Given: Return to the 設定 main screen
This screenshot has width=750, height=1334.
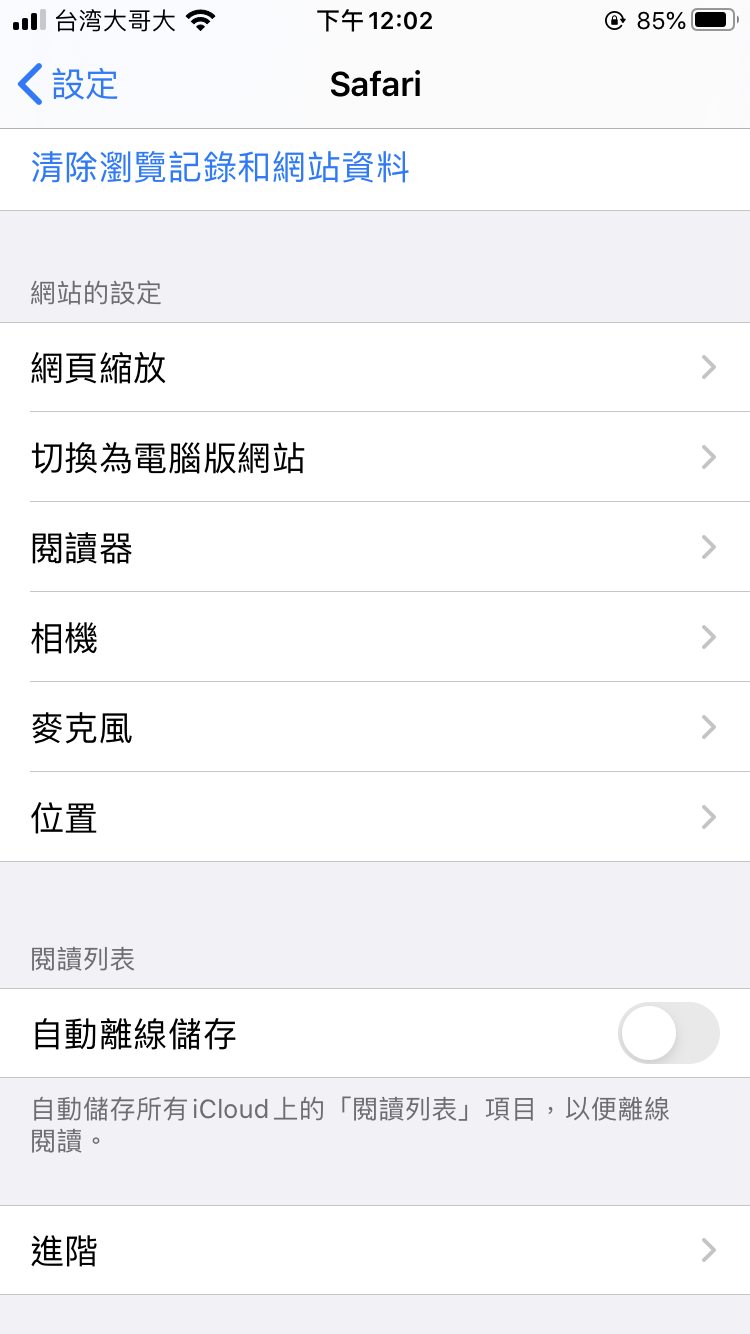Looking at the screenshot, I should [68, 85].
